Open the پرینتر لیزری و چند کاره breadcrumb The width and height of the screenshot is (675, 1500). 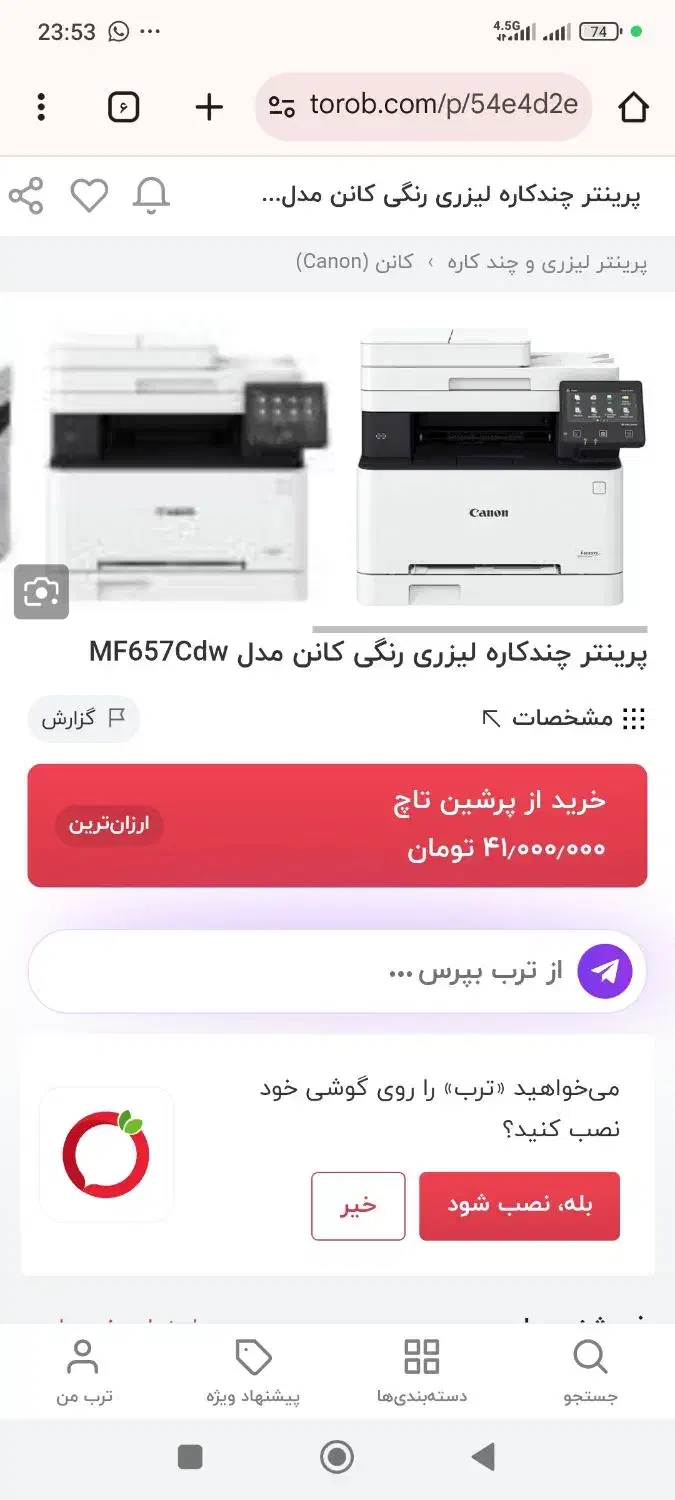547,263
